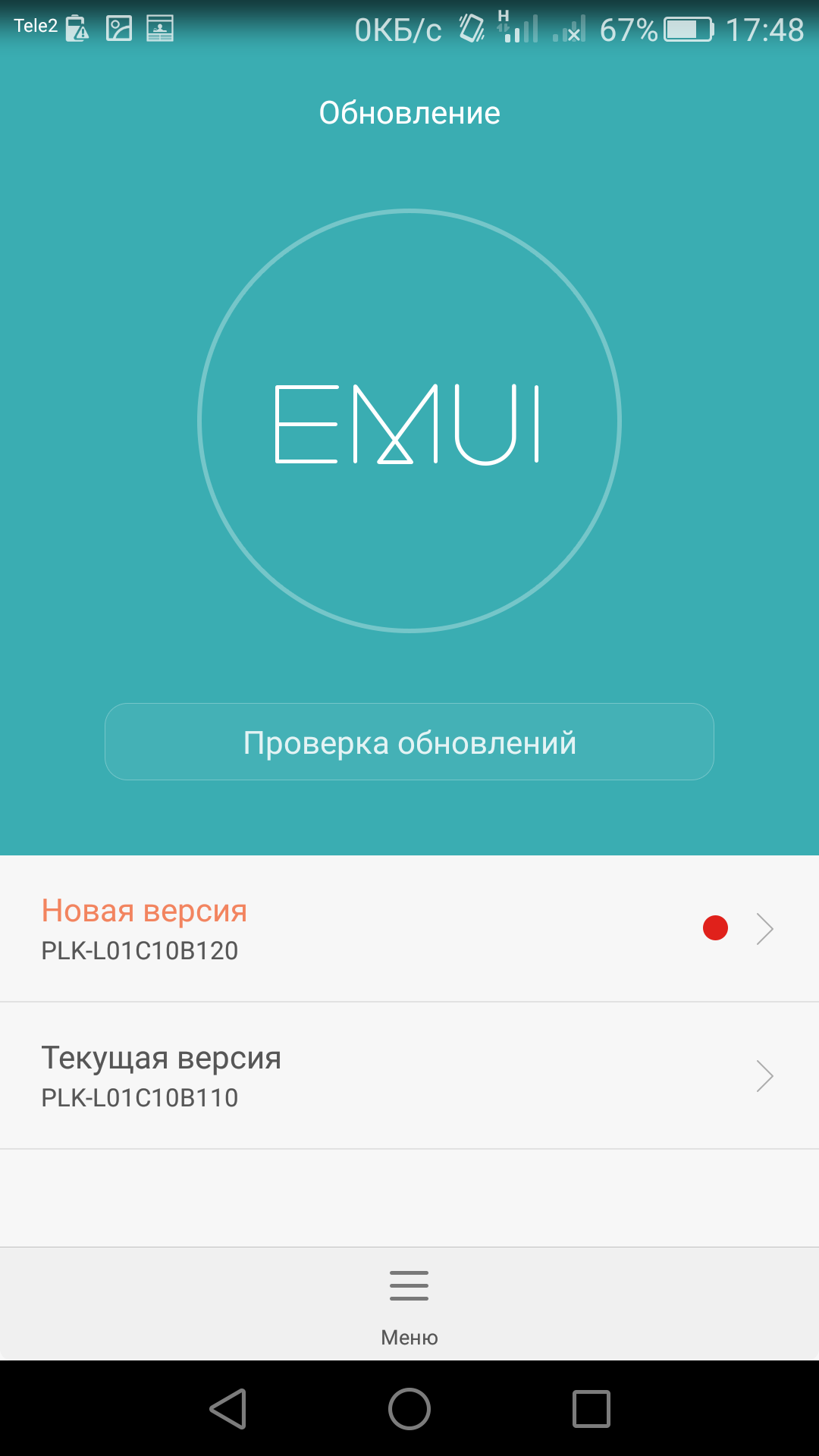Tap the Проверка обновлений button
The width and height of the screenshot is (819, 1456).
[x=409, y=742]
